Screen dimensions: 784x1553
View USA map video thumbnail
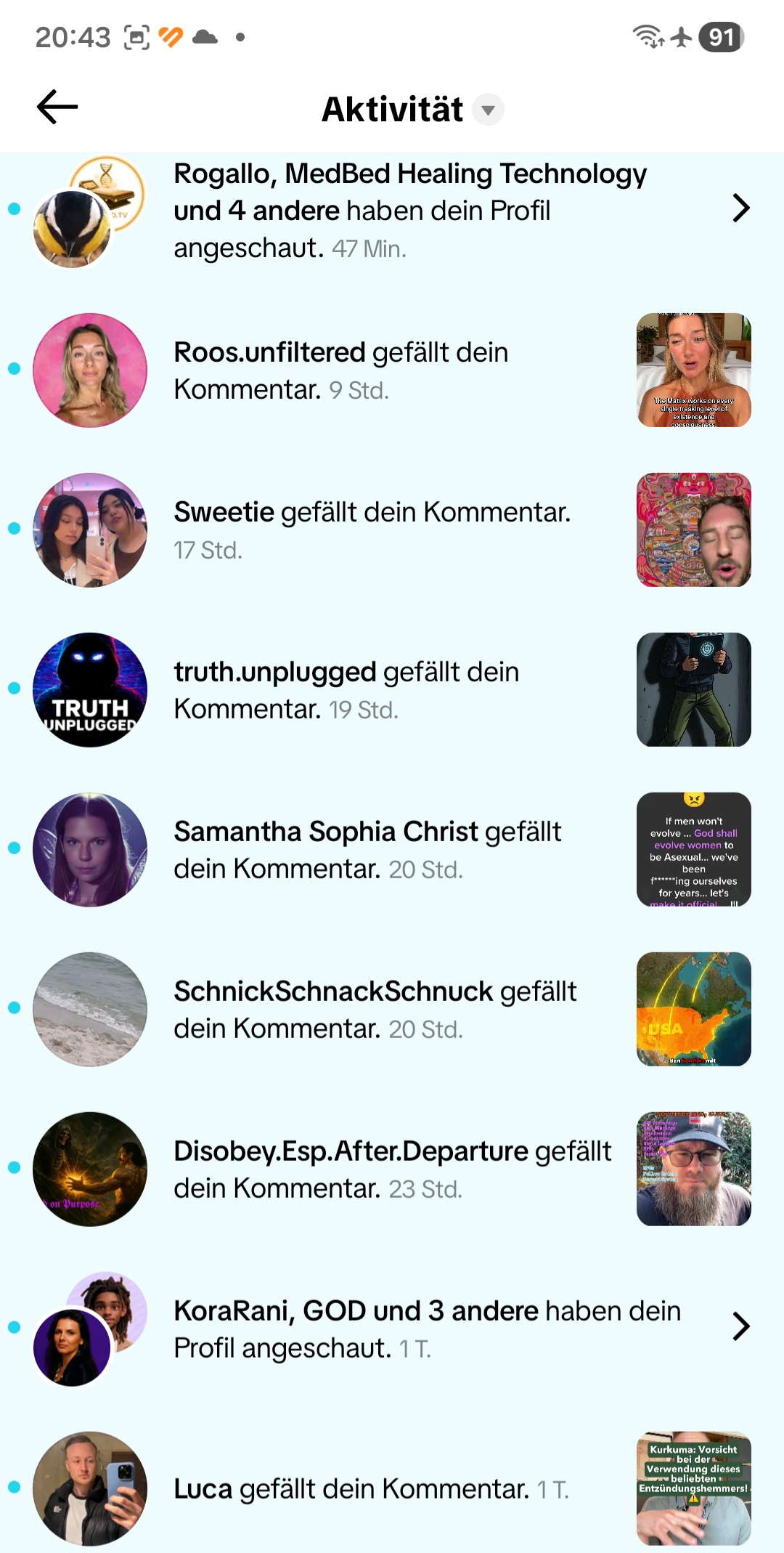tap(693, 1010)
